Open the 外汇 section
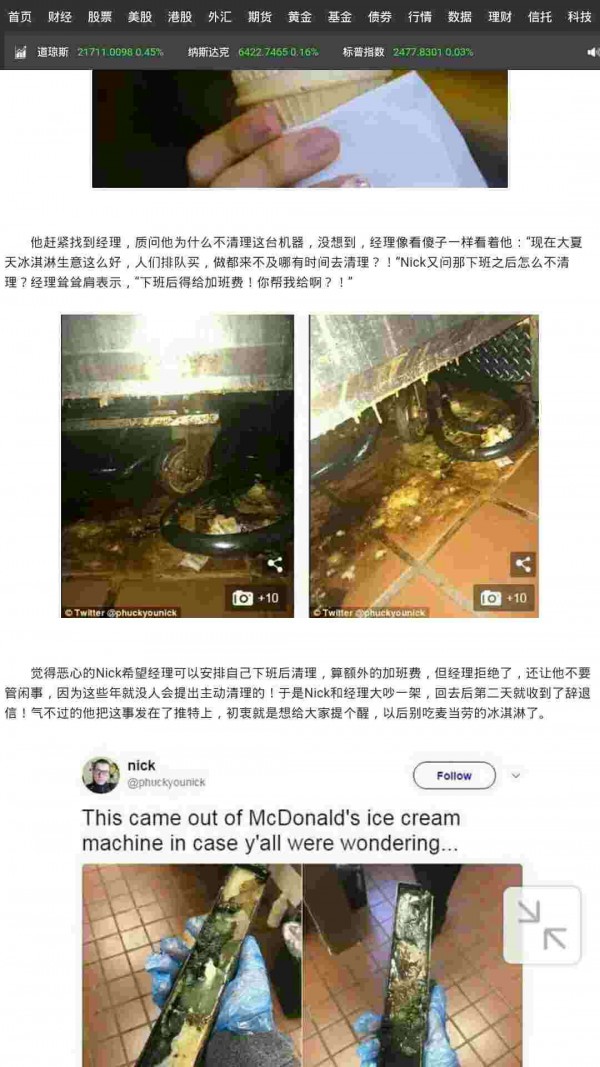 click(220, 17)
